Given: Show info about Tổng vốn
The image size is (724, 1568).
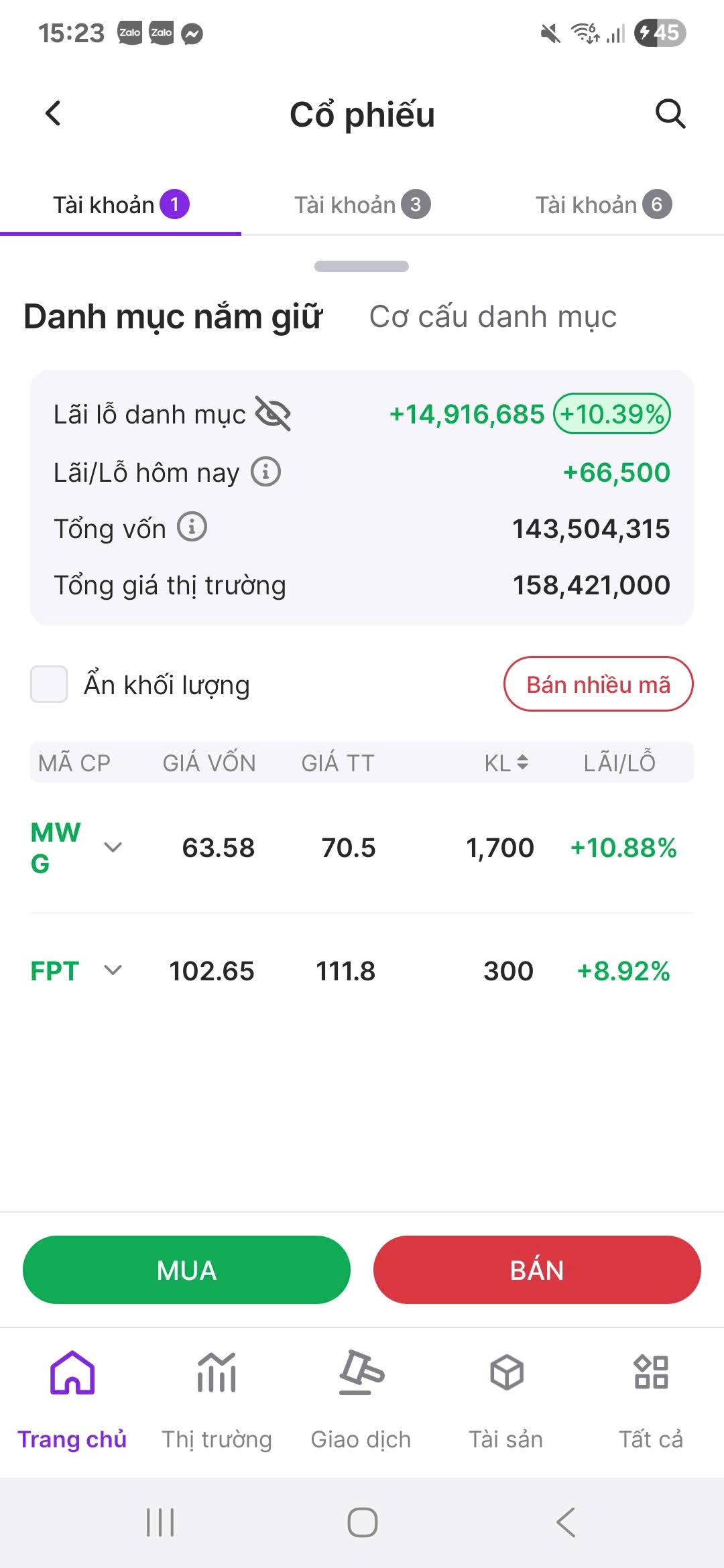Looking at the screenshot, I should [192, 528].
